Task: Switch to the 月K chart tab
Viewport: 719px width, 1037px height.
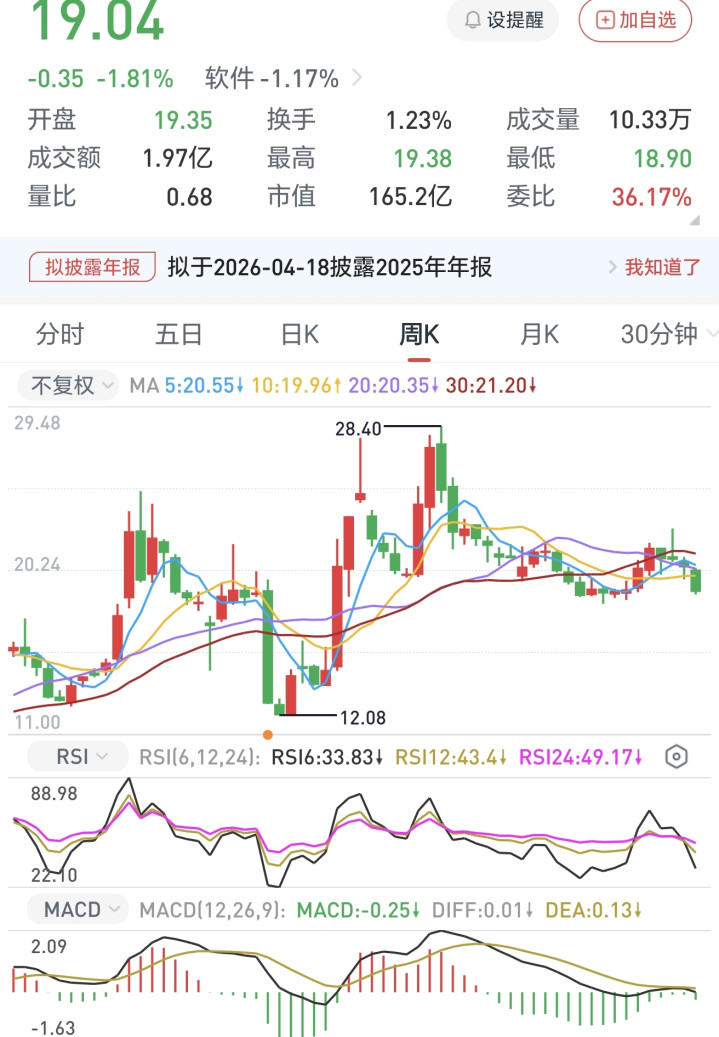Action: coord(539,334)
